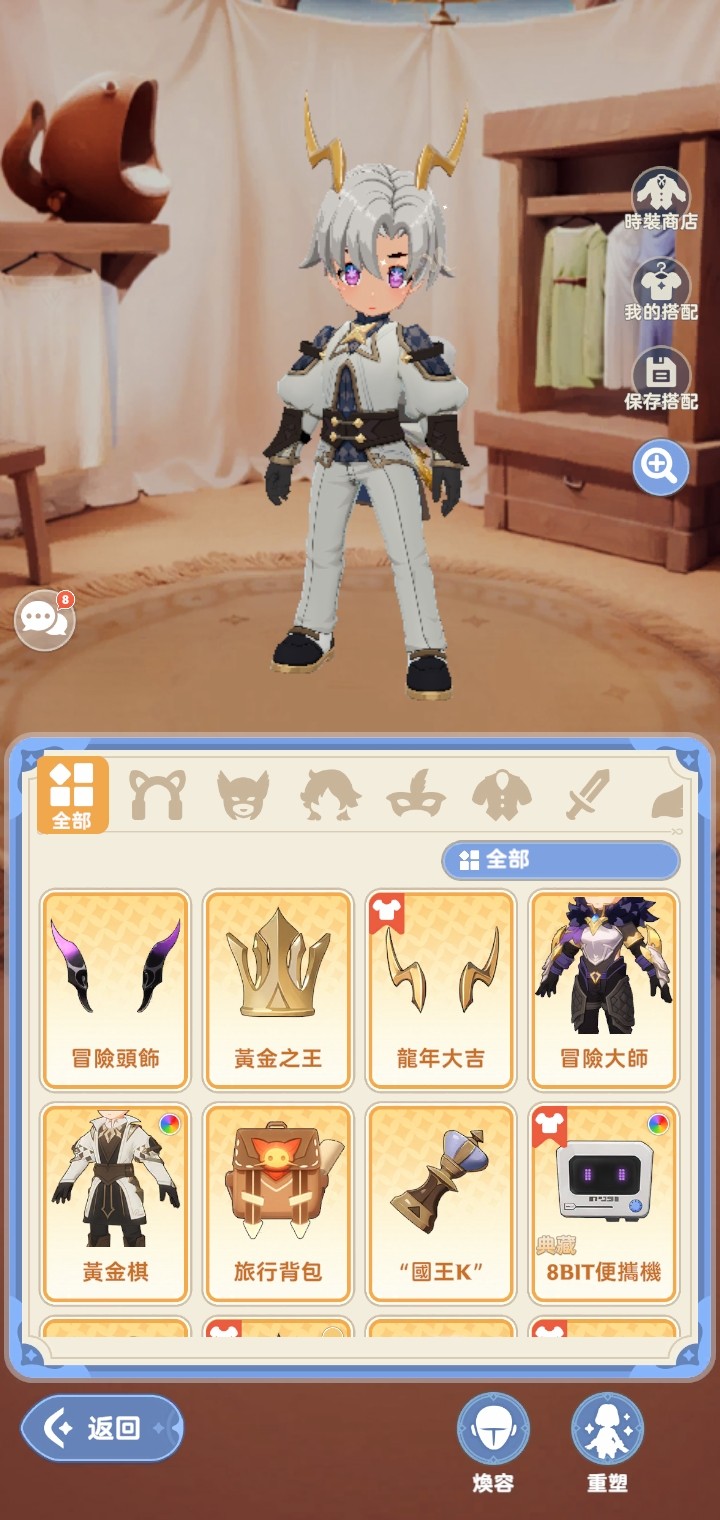Equip the 黃金之王 crown
This screenshot has height=1520, width=720.
pyautogui.click(x=278, y=988)
